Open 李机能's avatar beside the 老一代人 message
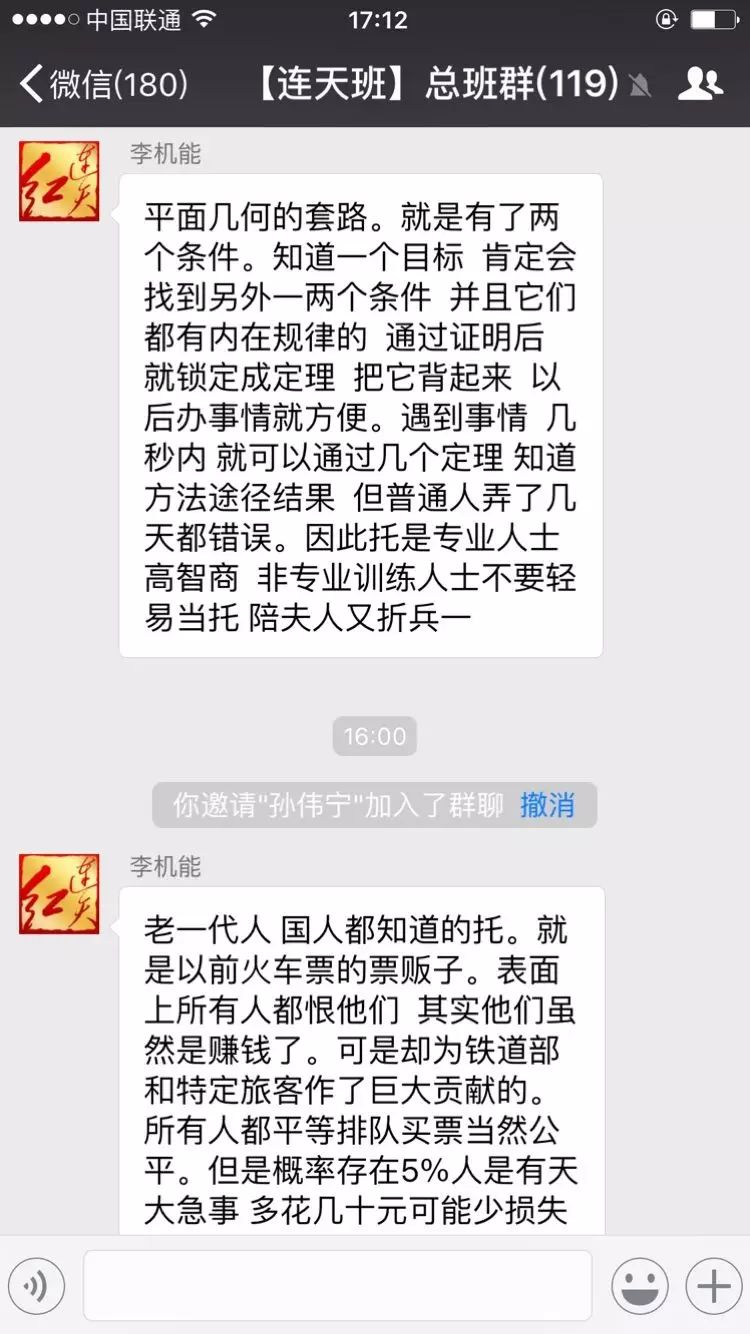Screen dimensions: 750x1334 [x=59, y=894]
